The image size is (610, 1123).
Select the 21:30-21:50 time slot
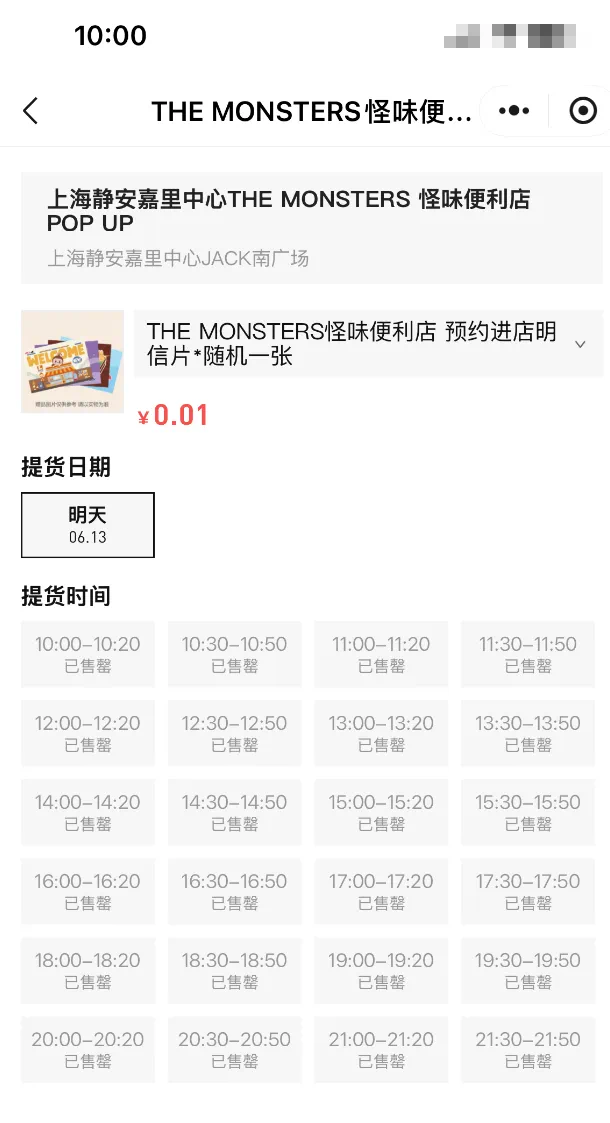[527, 1049]
